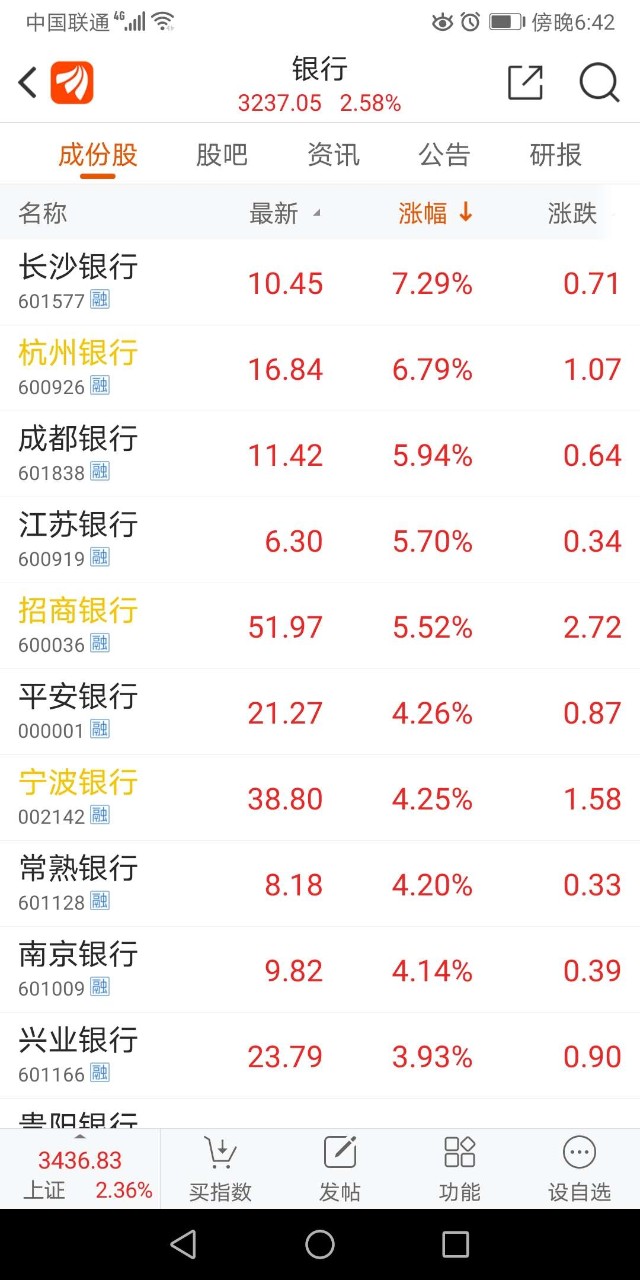
Task: Open the search magnifier icon
Action: pos(599,83)
